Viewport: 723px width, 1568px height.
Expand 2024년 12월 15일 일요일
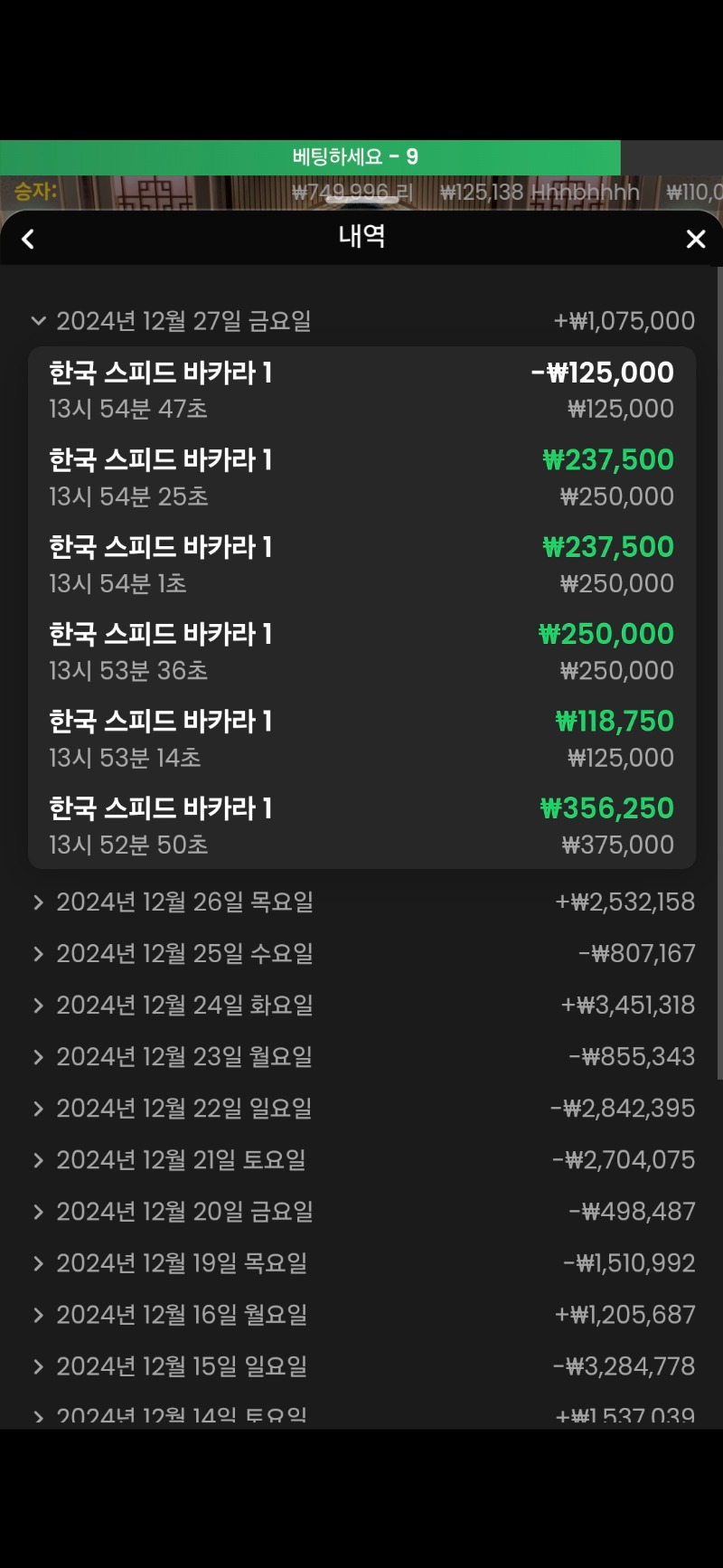coord(361,1365)
